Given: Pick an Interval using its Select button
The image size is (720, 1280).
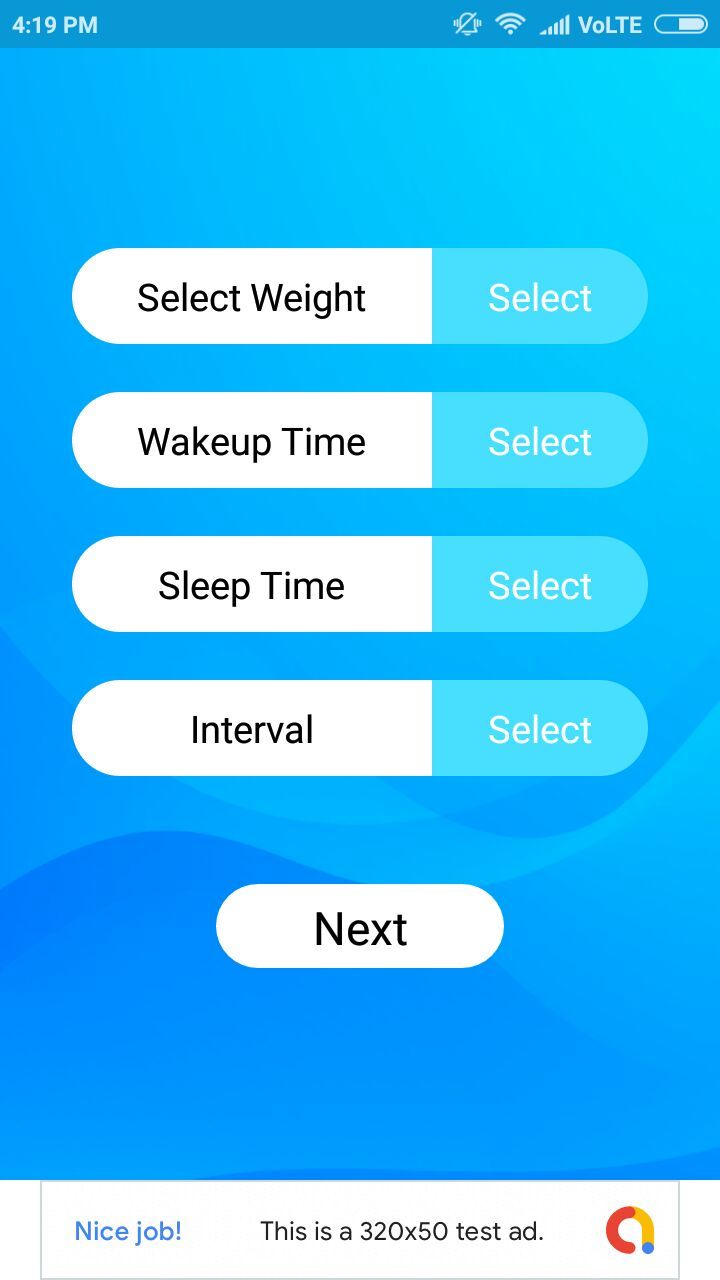Looking at the screenshot, I should (x=540, y=728).
